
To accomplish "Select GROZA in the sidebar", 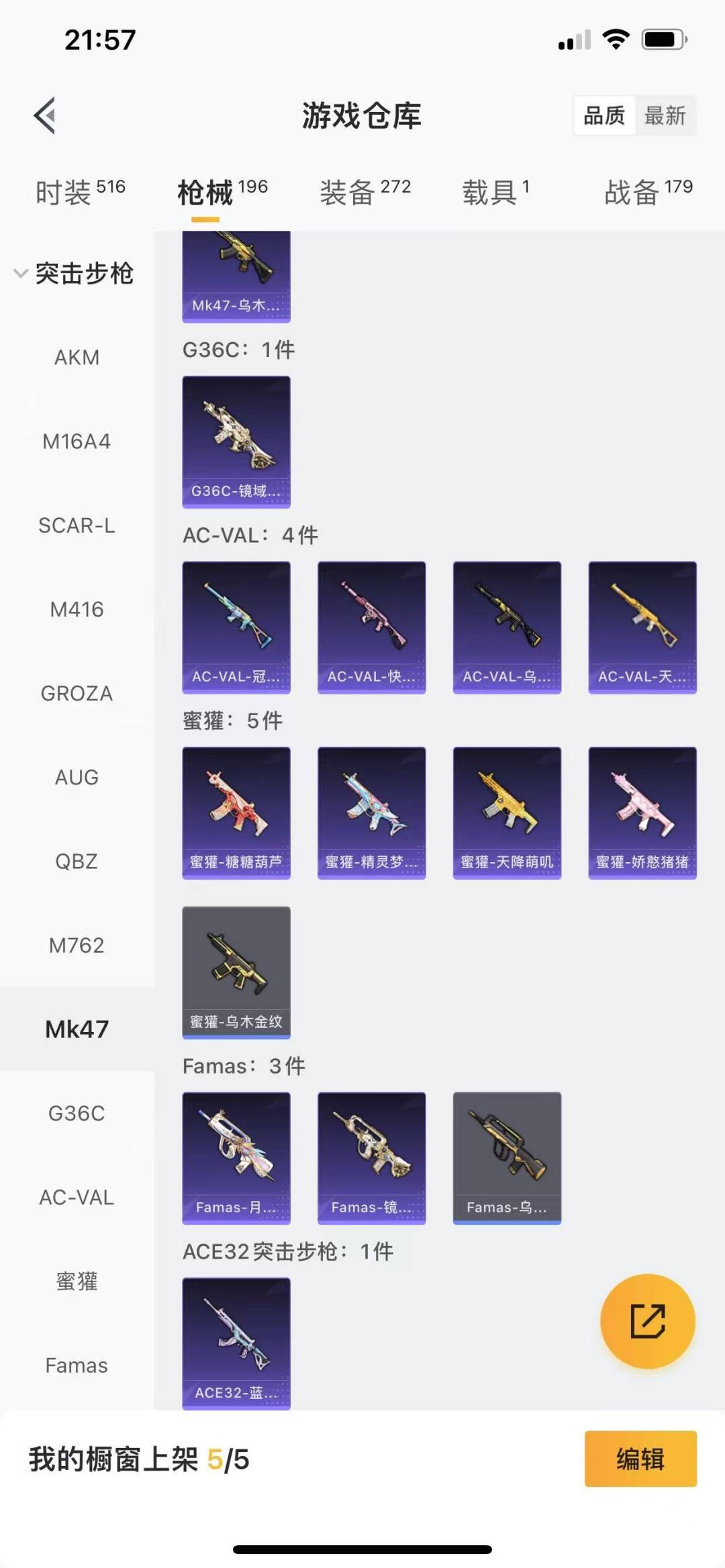I will click(77, 693).
